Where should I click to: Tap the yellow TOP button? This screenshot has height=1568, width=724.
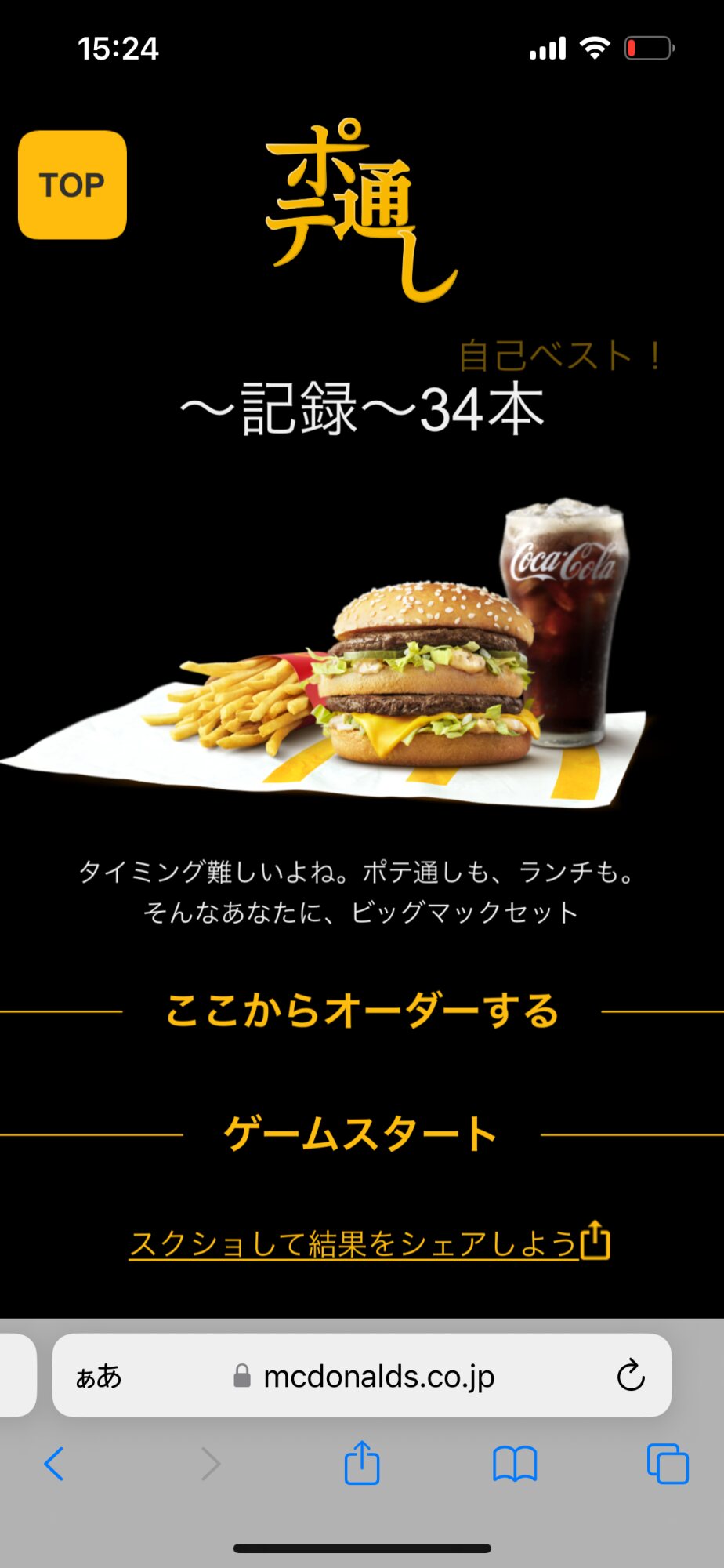[x=72, y=185]
